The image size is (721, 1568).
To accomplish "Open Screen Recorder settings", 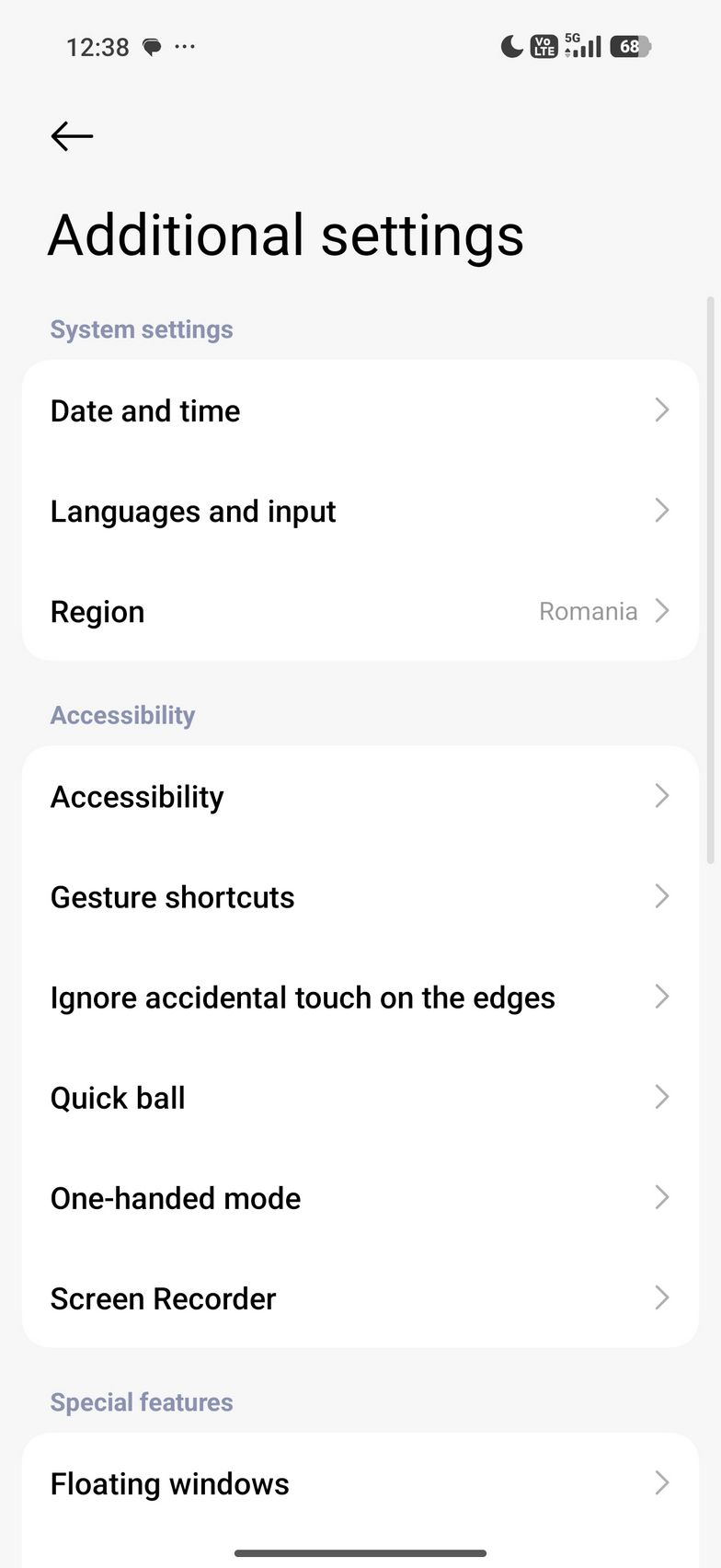I will (x=359, y=1297).
